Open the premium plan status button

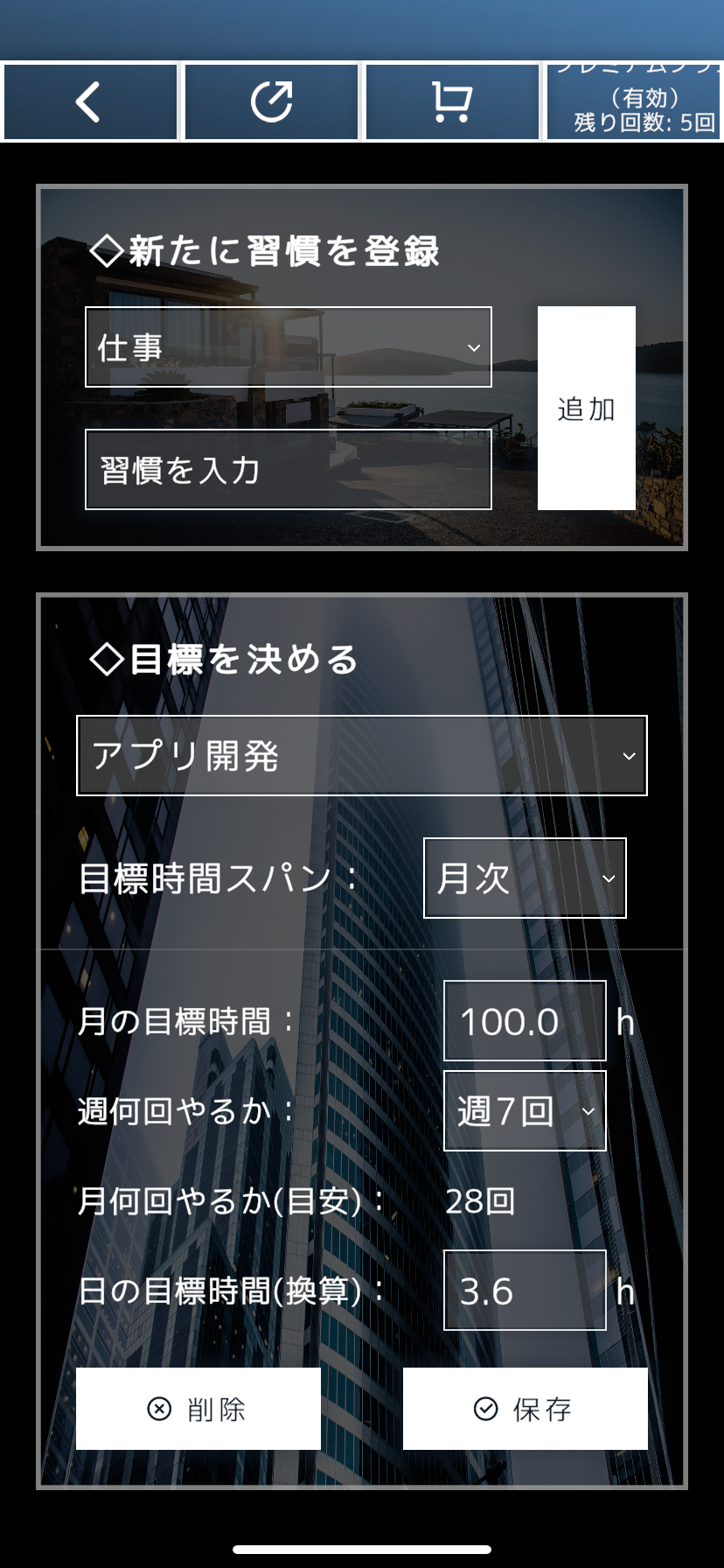click(633, 101)
